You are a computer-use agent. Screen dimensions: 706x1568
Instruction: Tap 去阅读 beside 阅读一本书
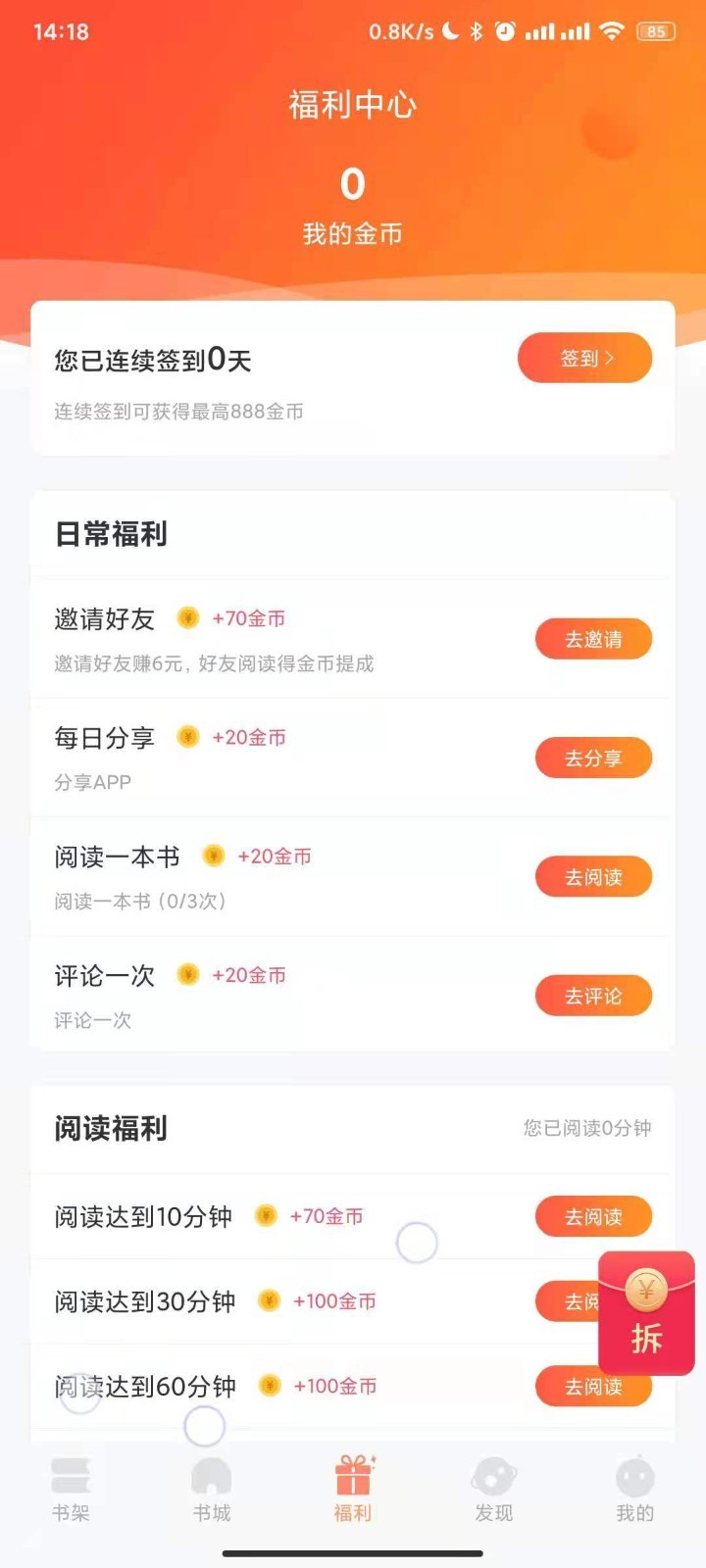point(593,877)
